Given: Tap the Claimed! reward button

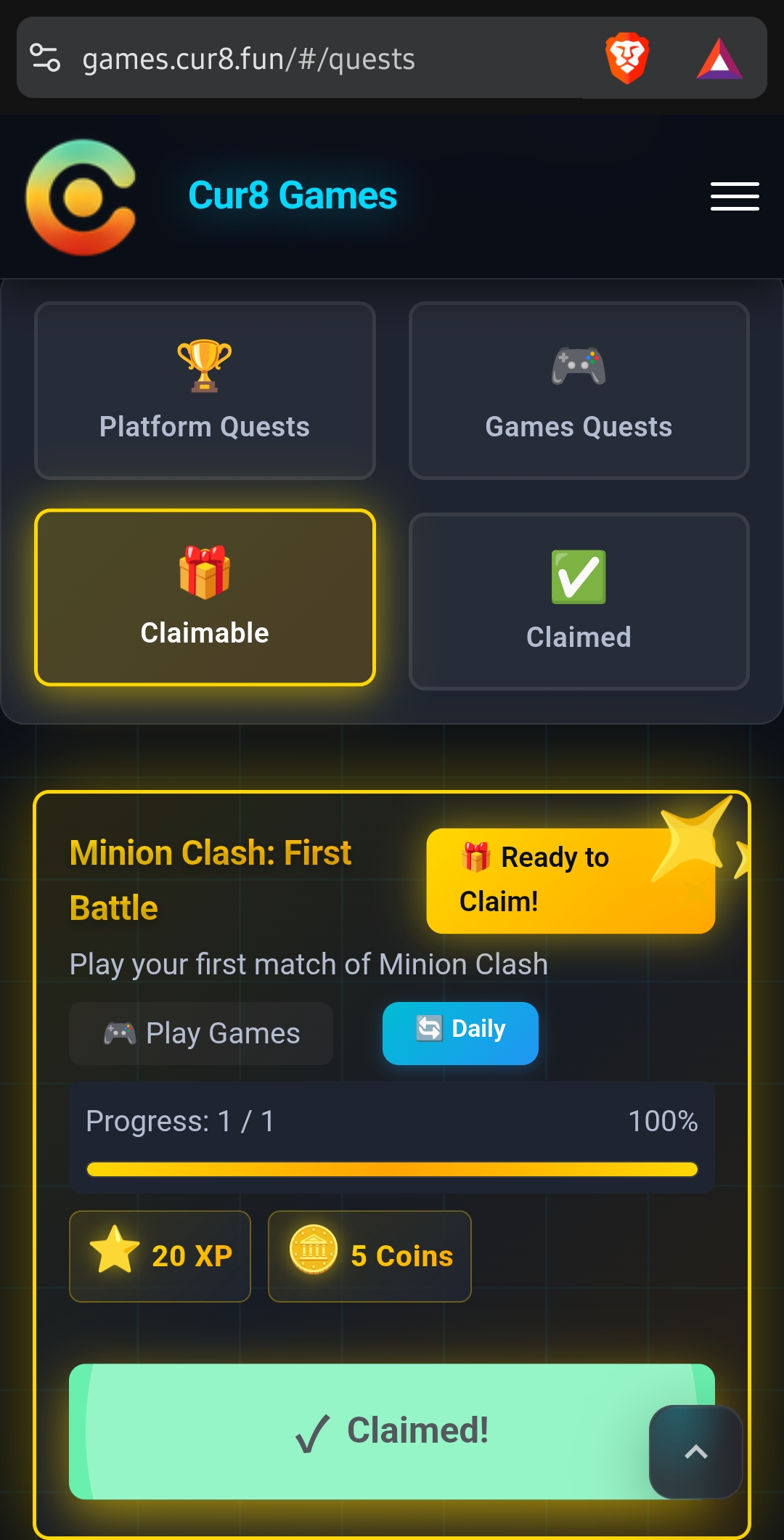Looking at the screenshot, I should 392,1431.
